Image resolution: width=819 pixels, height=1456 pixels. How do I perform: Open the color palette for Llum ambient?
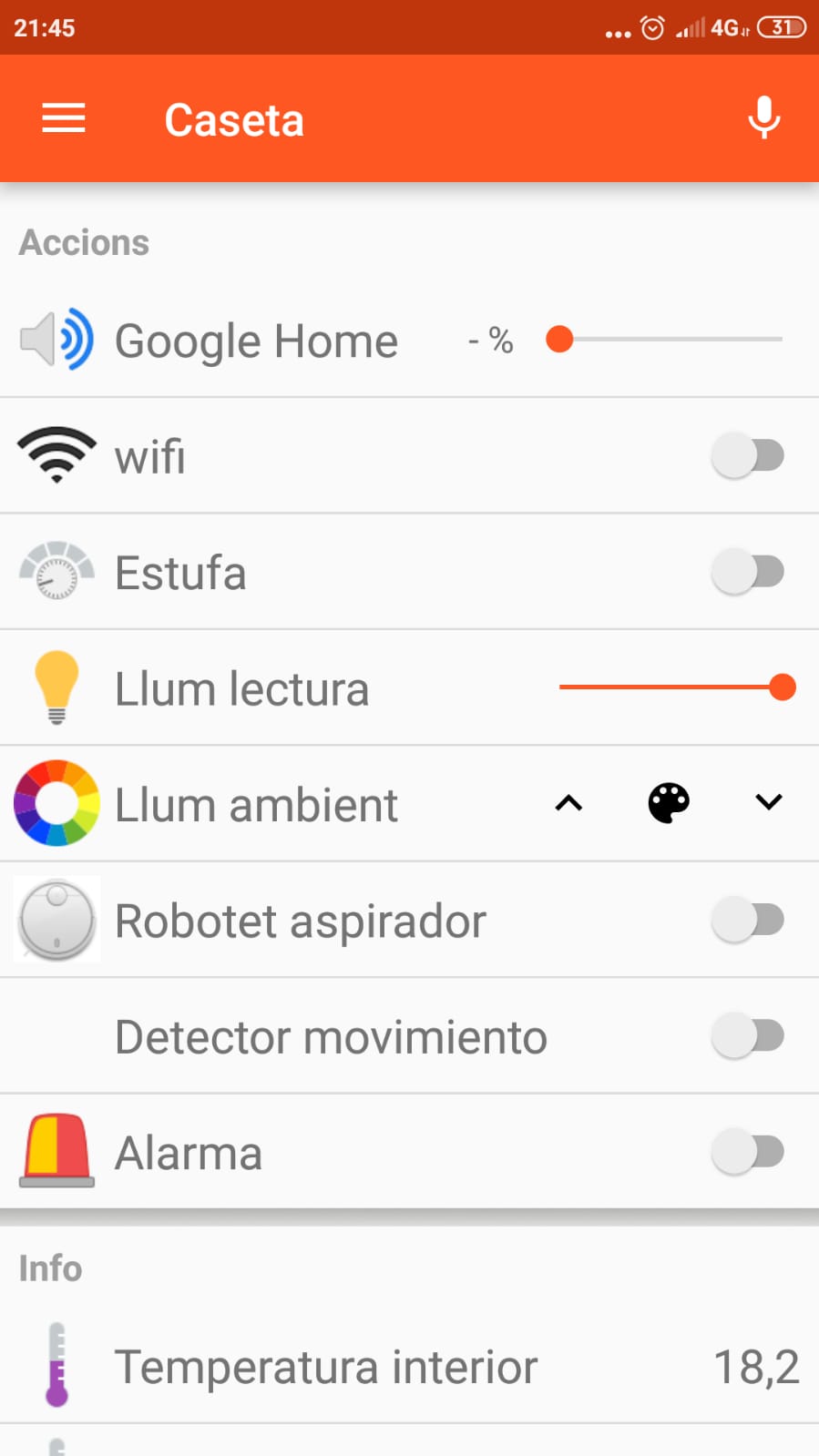(669, 803)
